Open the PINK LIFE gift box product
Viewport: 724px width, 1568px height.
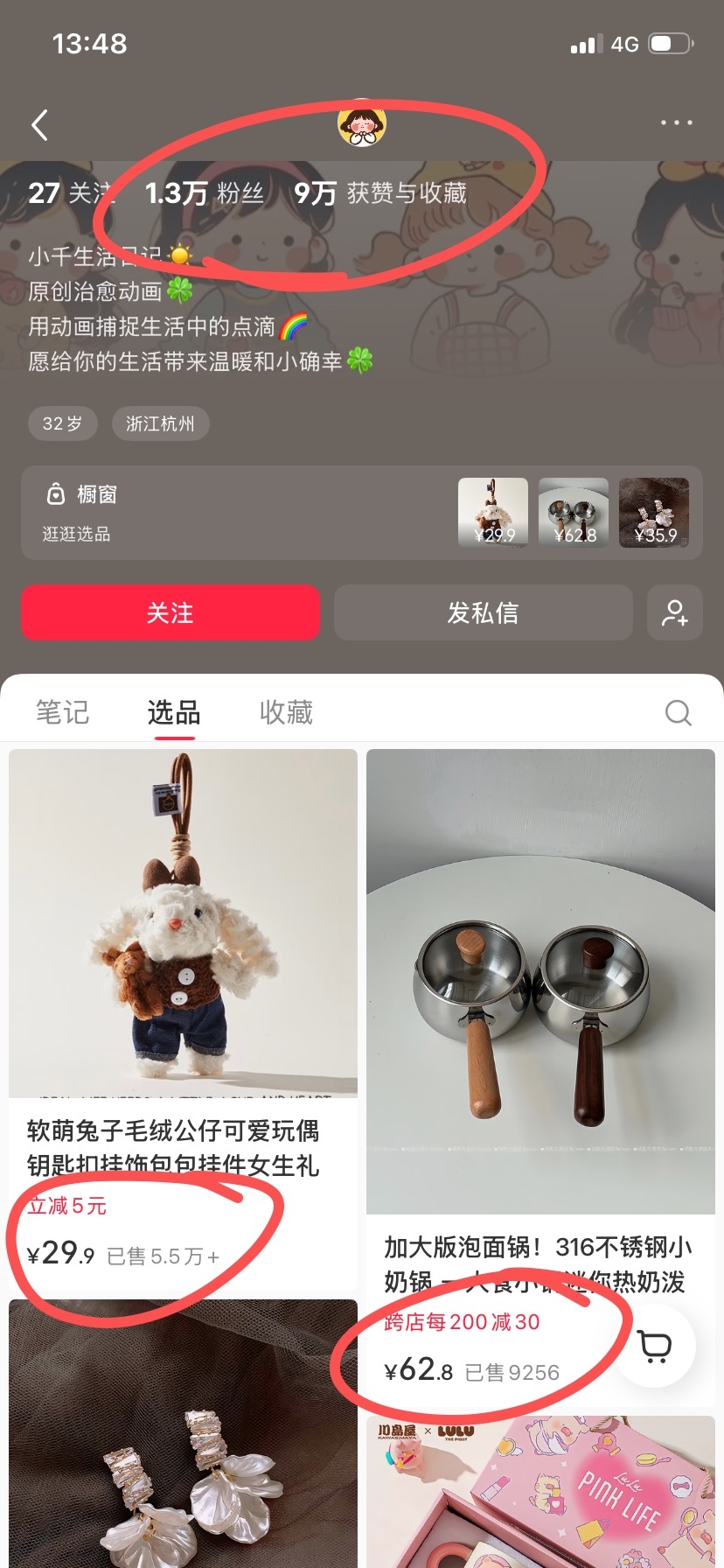click(540, 1492)
